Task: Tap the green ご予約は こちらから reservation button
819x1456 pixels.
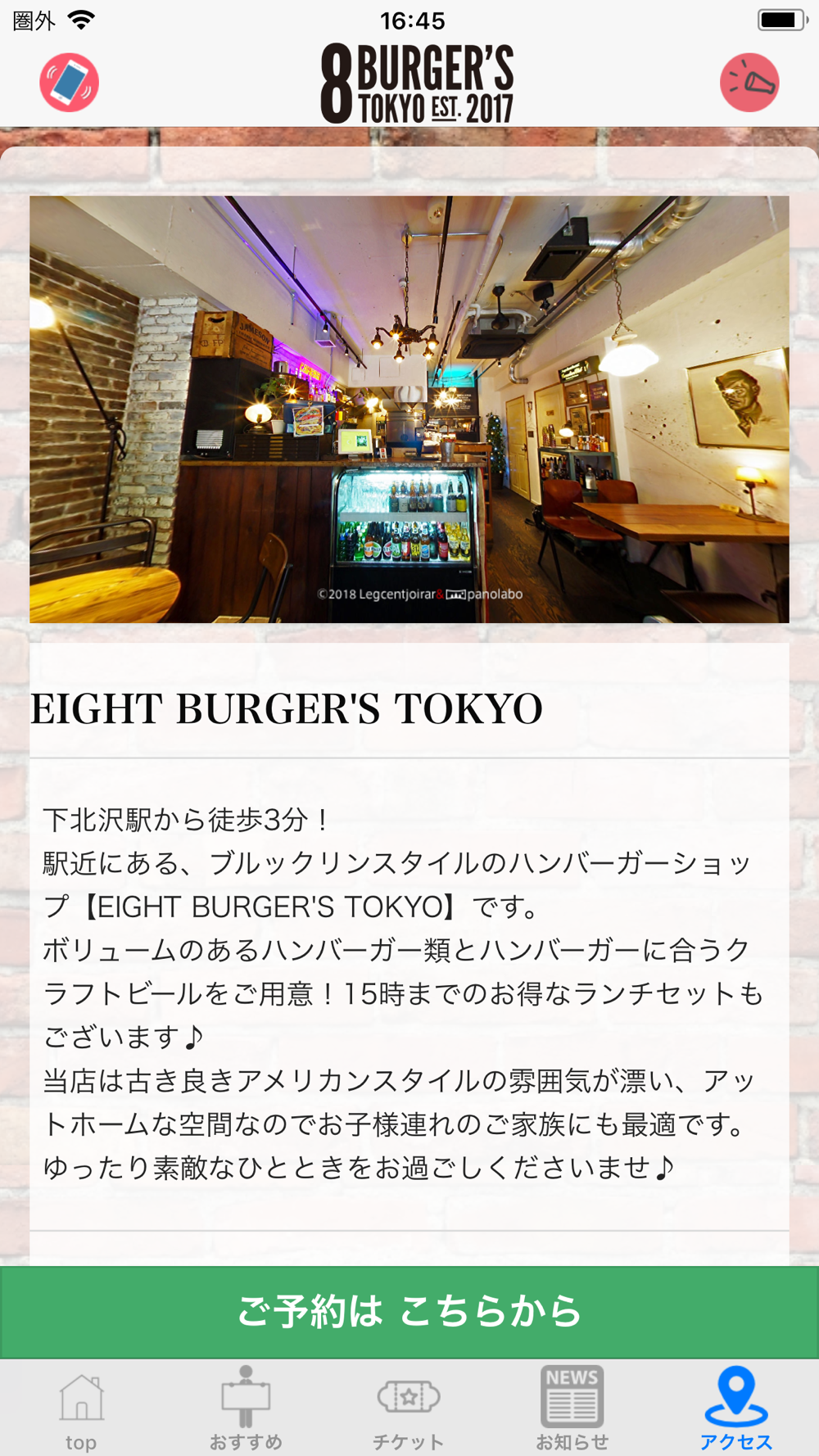Action: click(x=409, y=1312)
